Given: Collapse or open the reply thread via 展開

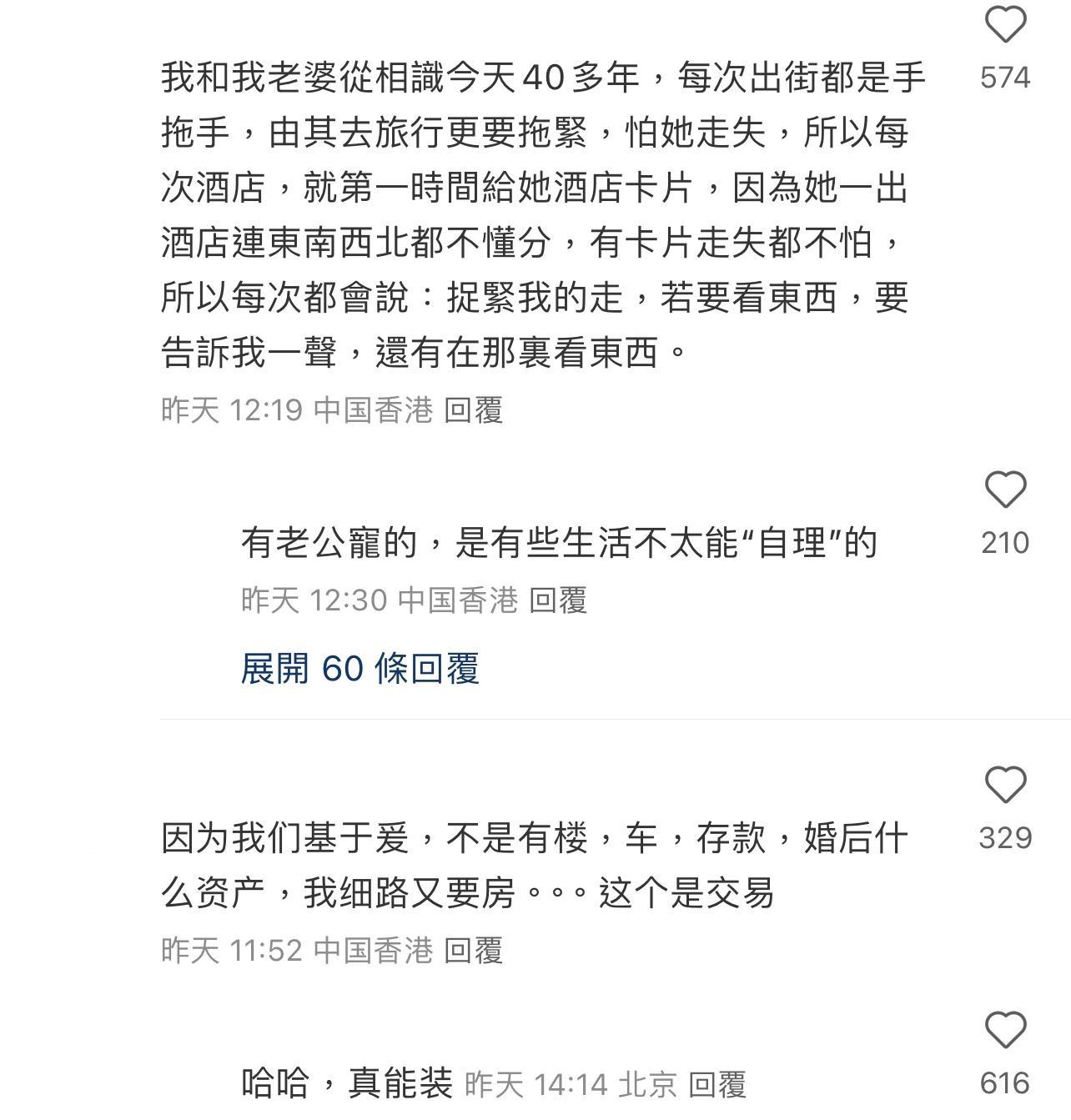Looking at the screenshot, I should pos(360,670).
